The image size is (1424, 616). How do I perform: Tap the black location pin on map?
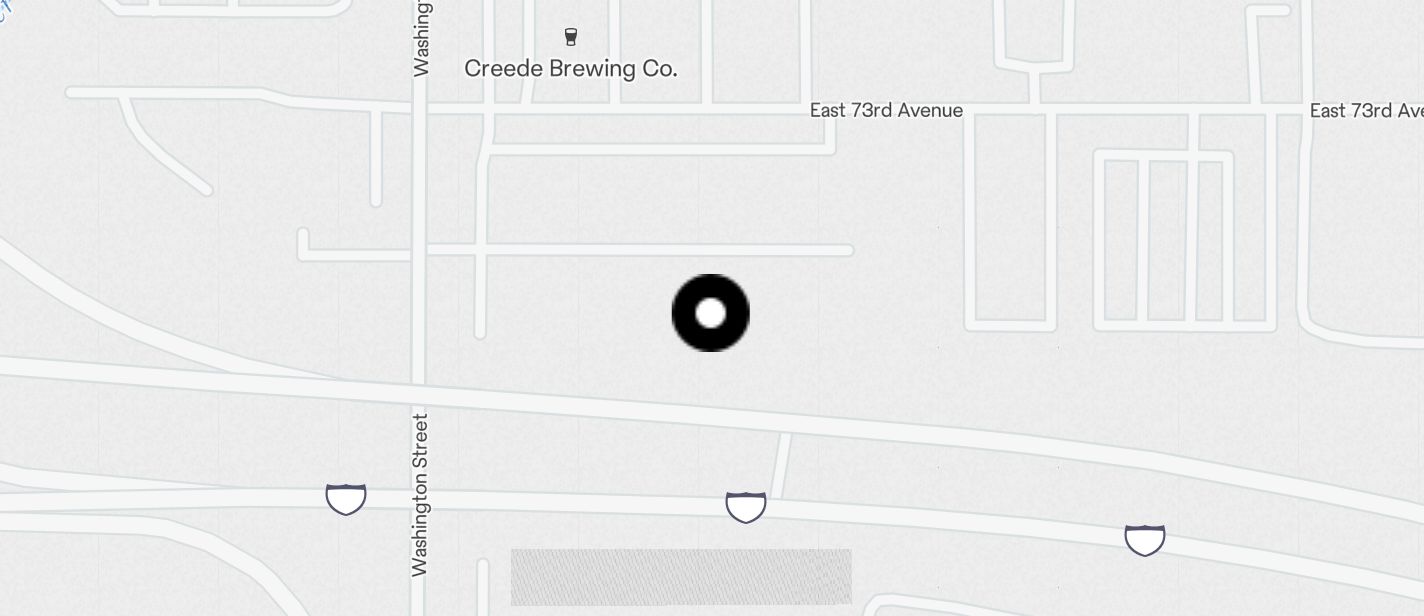pos(710,313)
